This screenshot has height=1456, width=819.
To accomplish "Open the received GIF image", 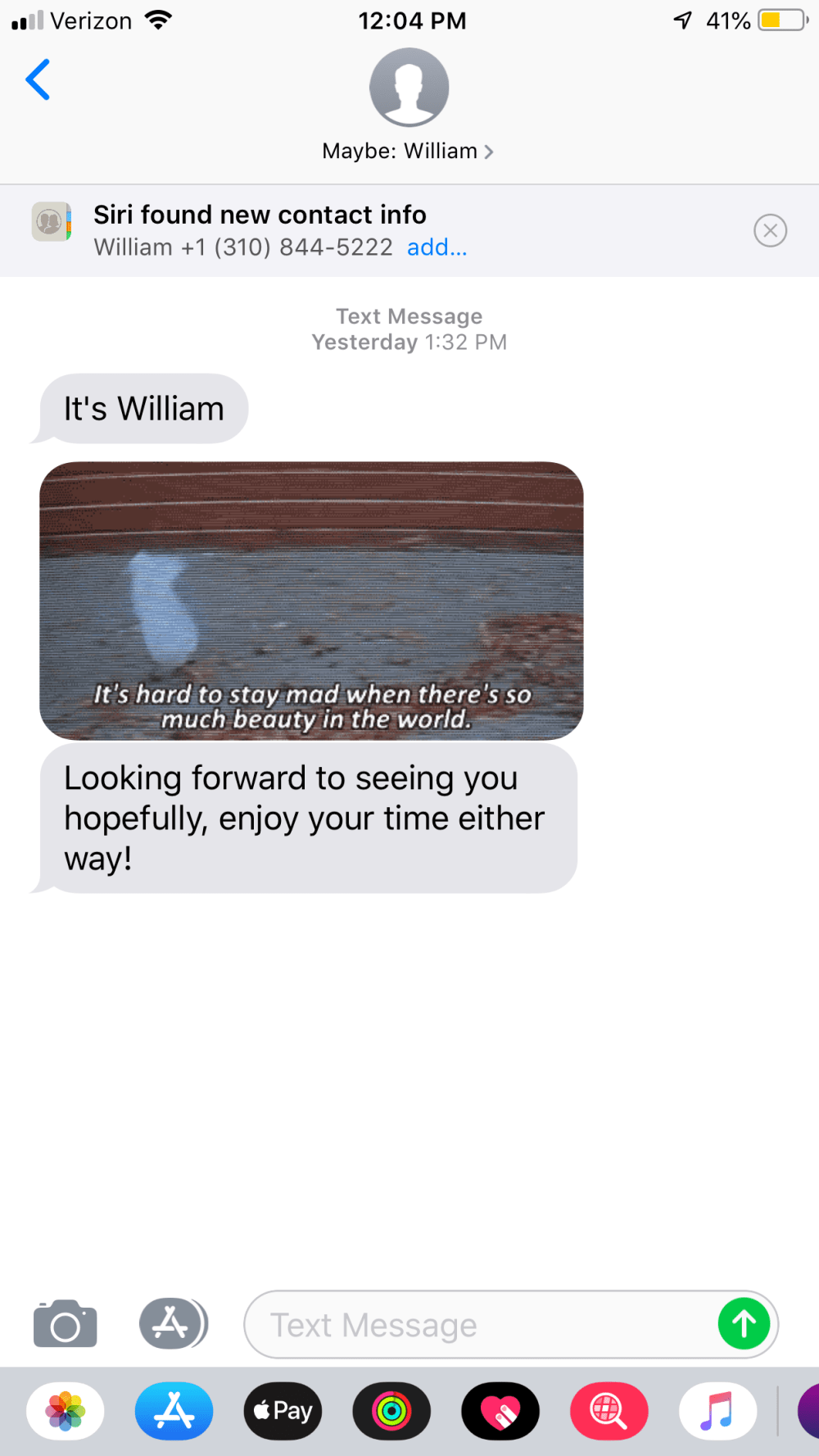I will point(311,601).
